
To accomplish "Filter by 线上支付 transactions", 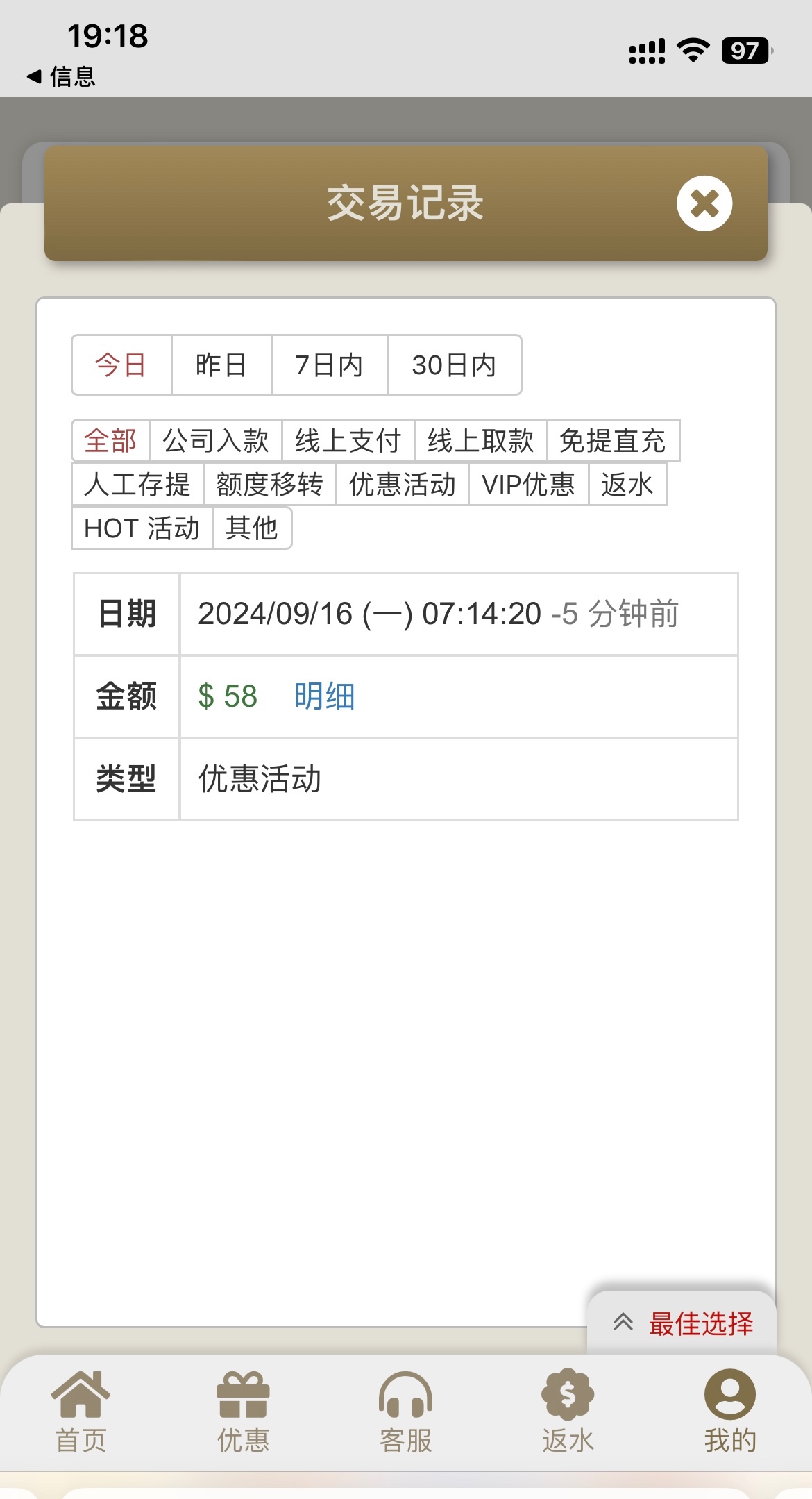I will coord(348,441).
